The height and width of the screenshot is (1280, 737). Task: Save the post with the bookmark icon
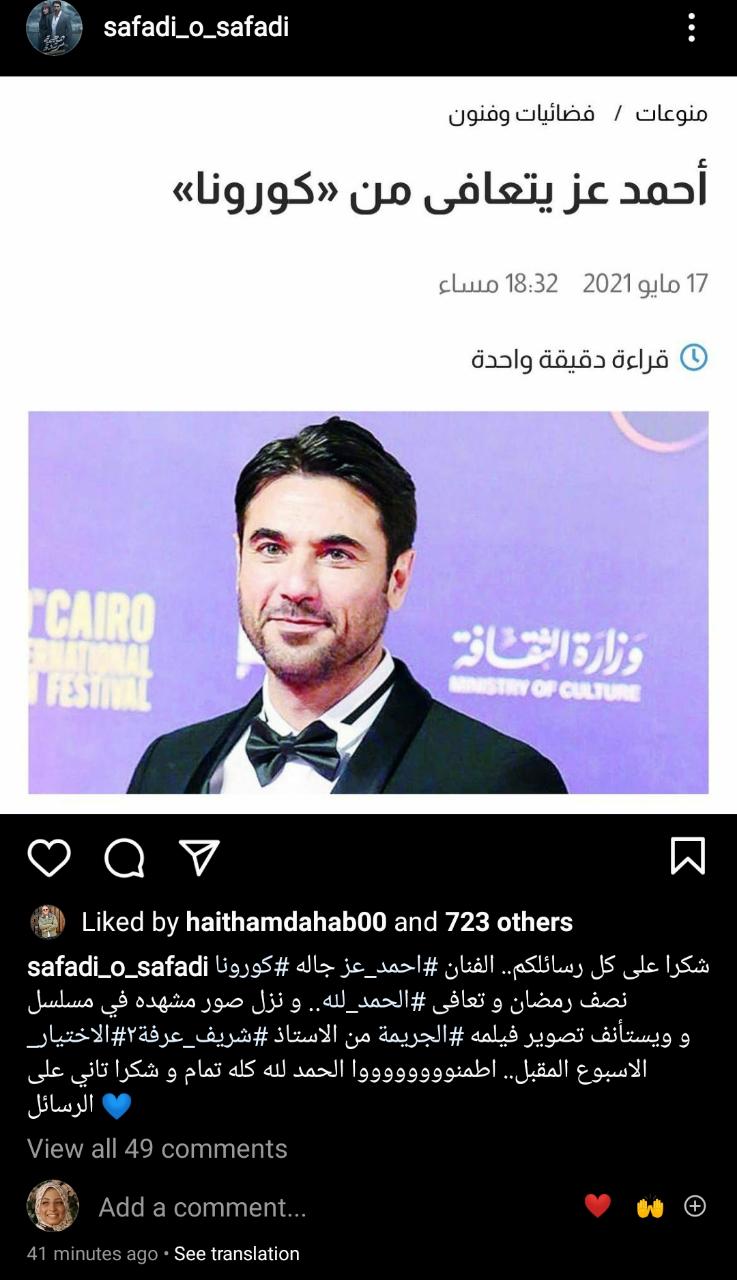[x=687, y=857]
